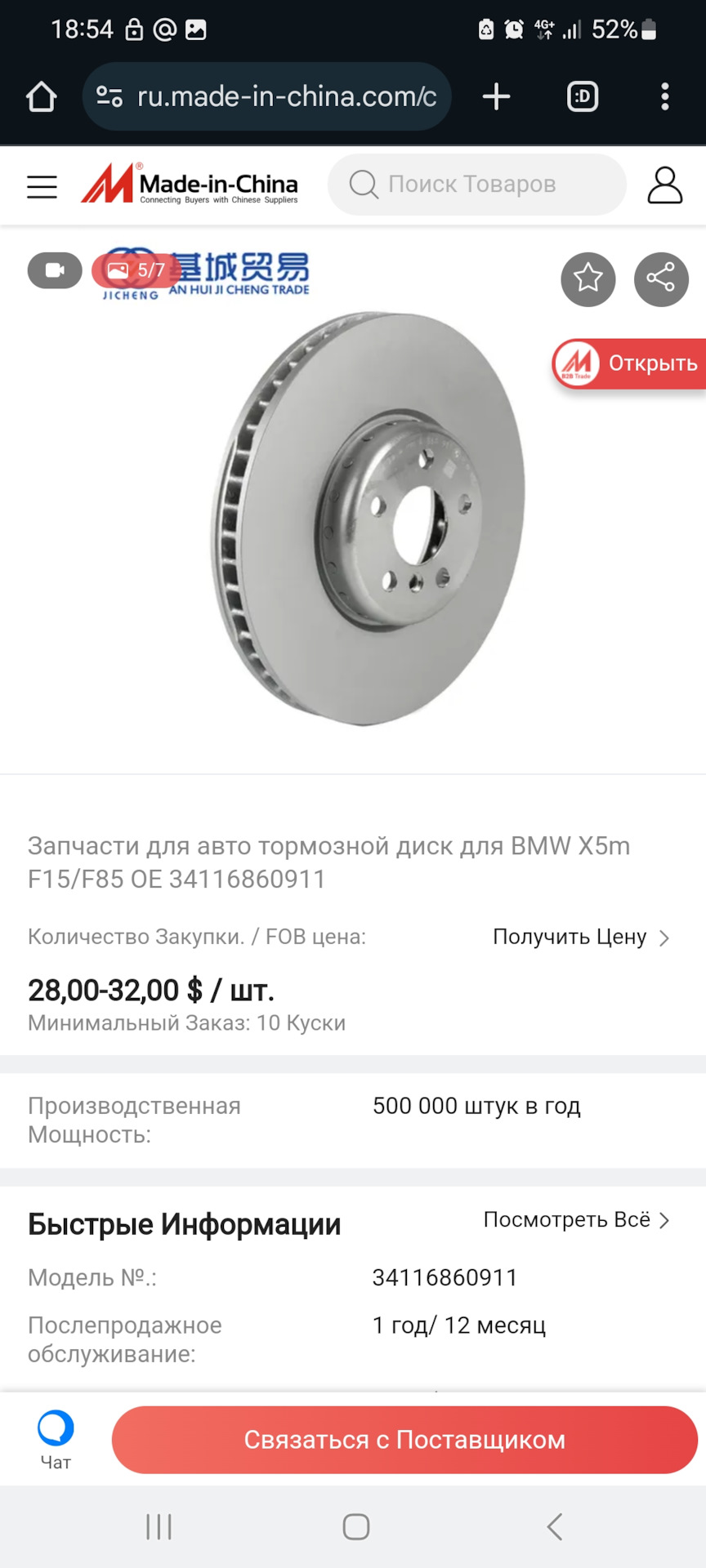Play the product video via camera icon
The image size is (706, 1568).
pyautogui.click(x=54, y=270)
